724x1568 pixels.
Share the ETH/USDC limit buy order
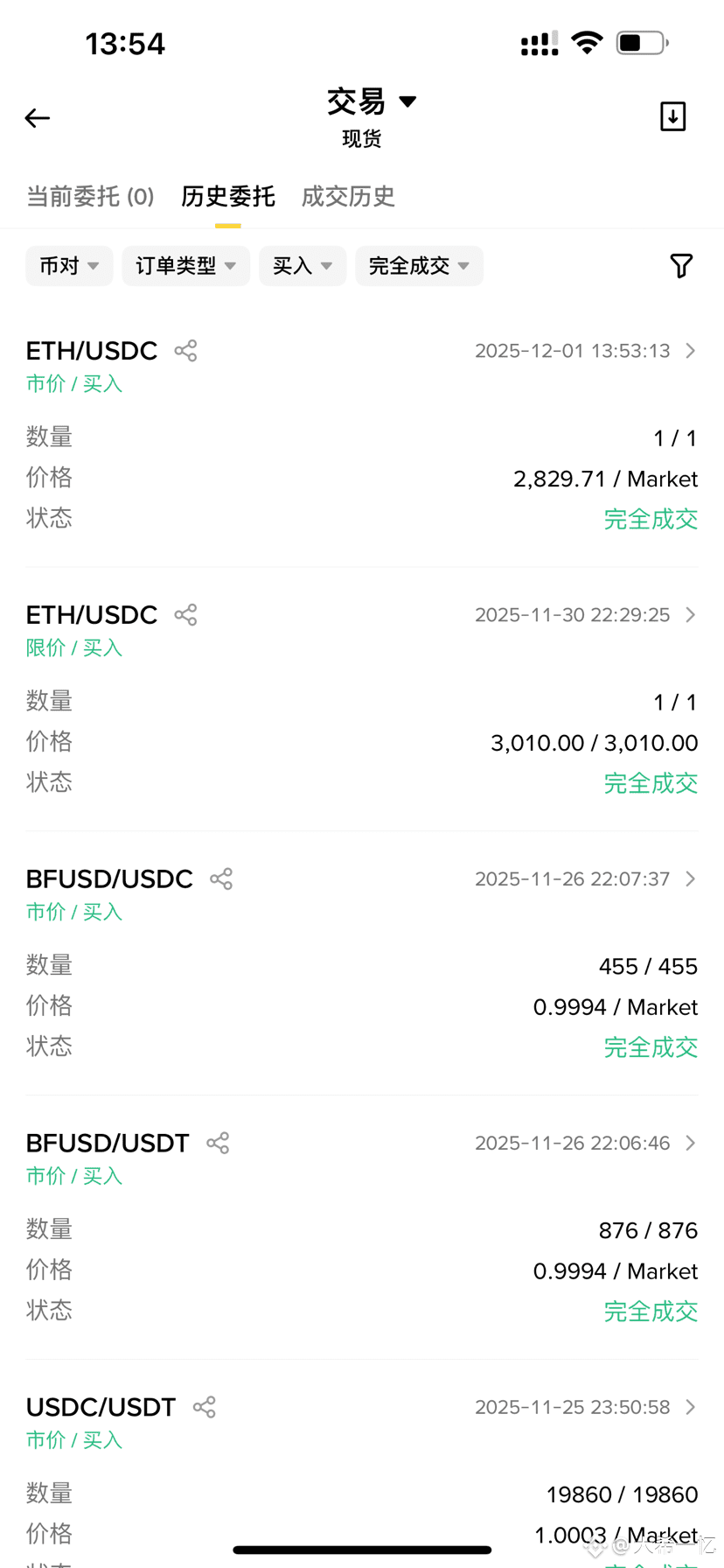click(185, 615)
